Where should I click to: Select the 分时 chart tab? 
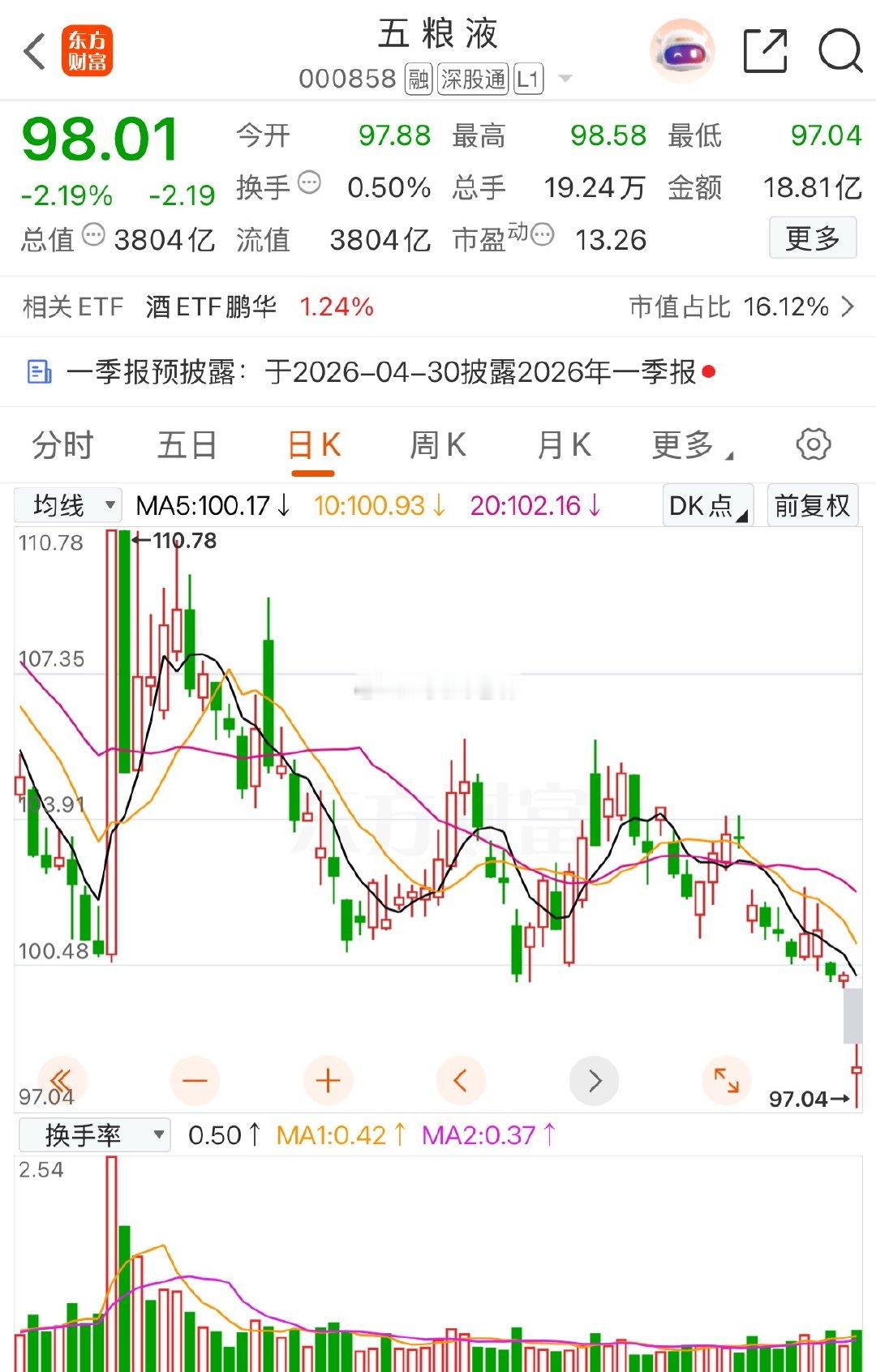[x=62, y=444]
